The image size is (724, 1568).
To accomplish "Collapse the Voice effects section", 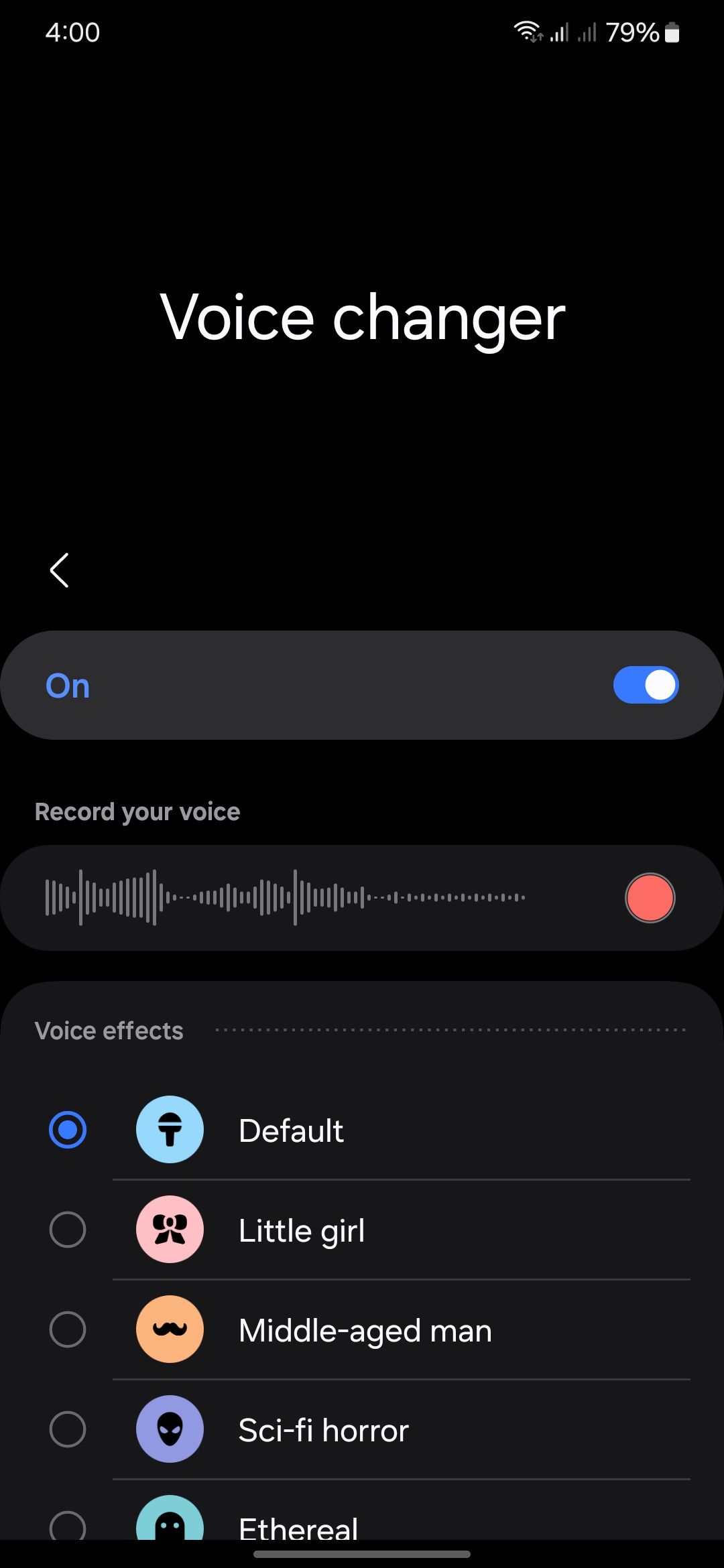I will click(x=109, y=1029).
